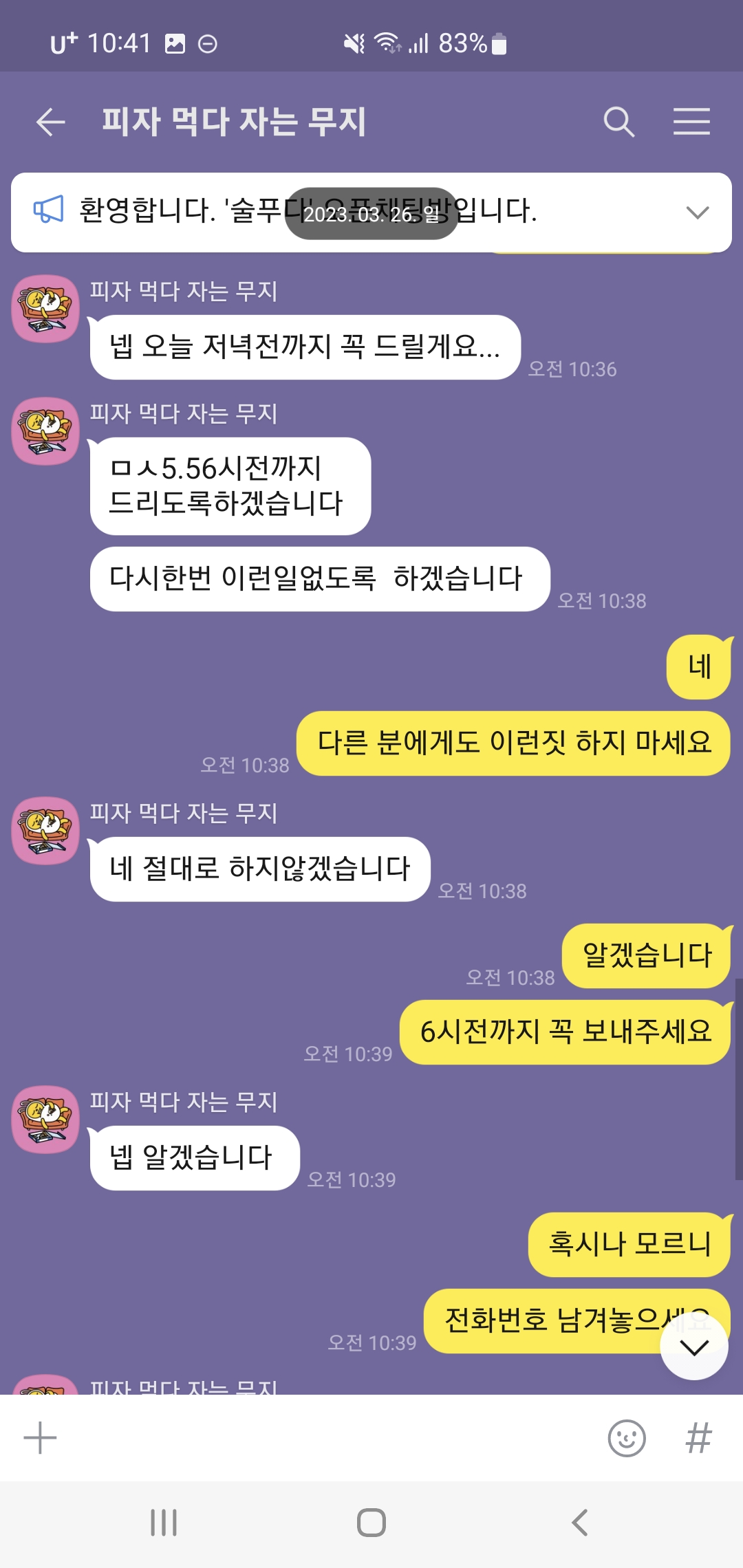Jump to the latest message
The height and width of the screenshot is (1568, 743).
[693, 1347]
